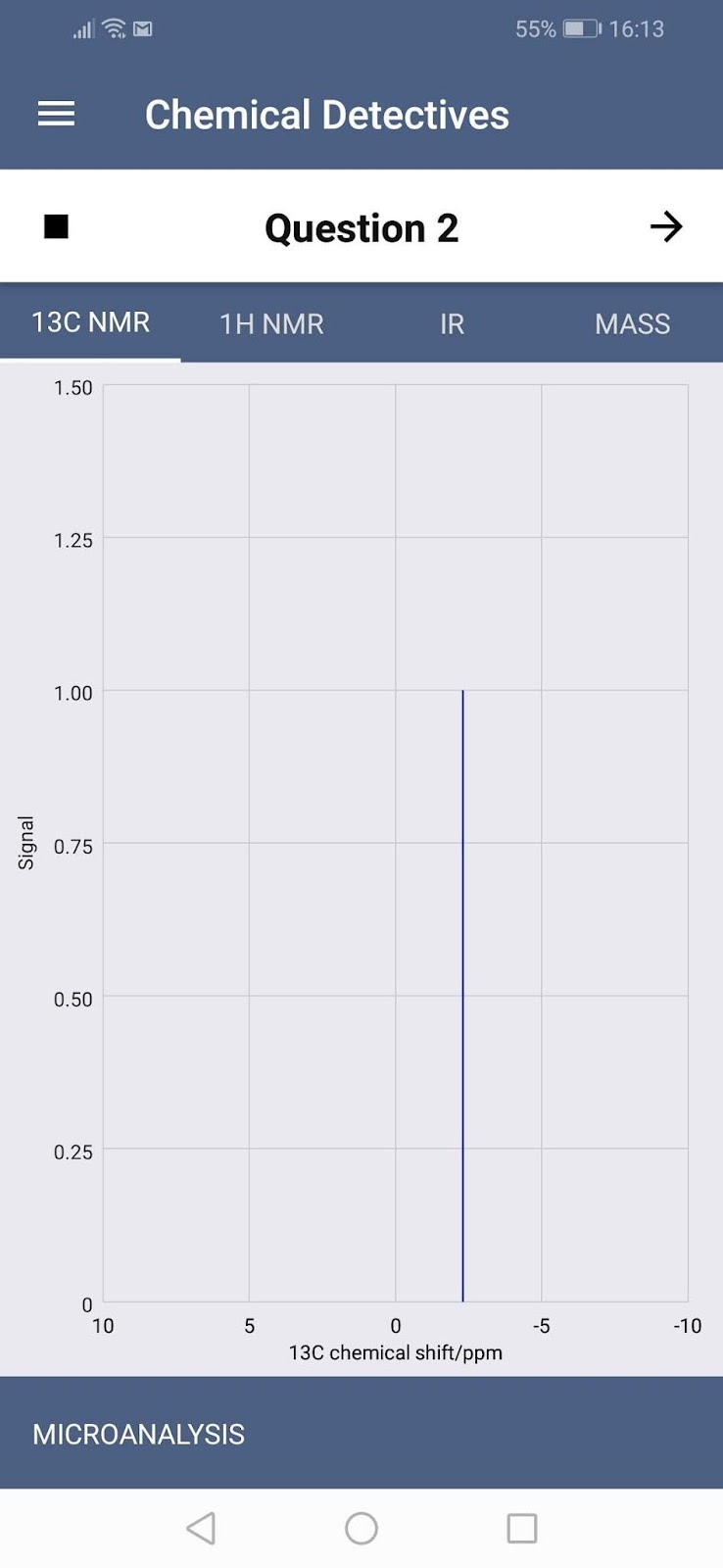Expand the MICROANALYSIS panel
The height and width of the screenshot is (1568, 723).
(x=361, y=1433)
